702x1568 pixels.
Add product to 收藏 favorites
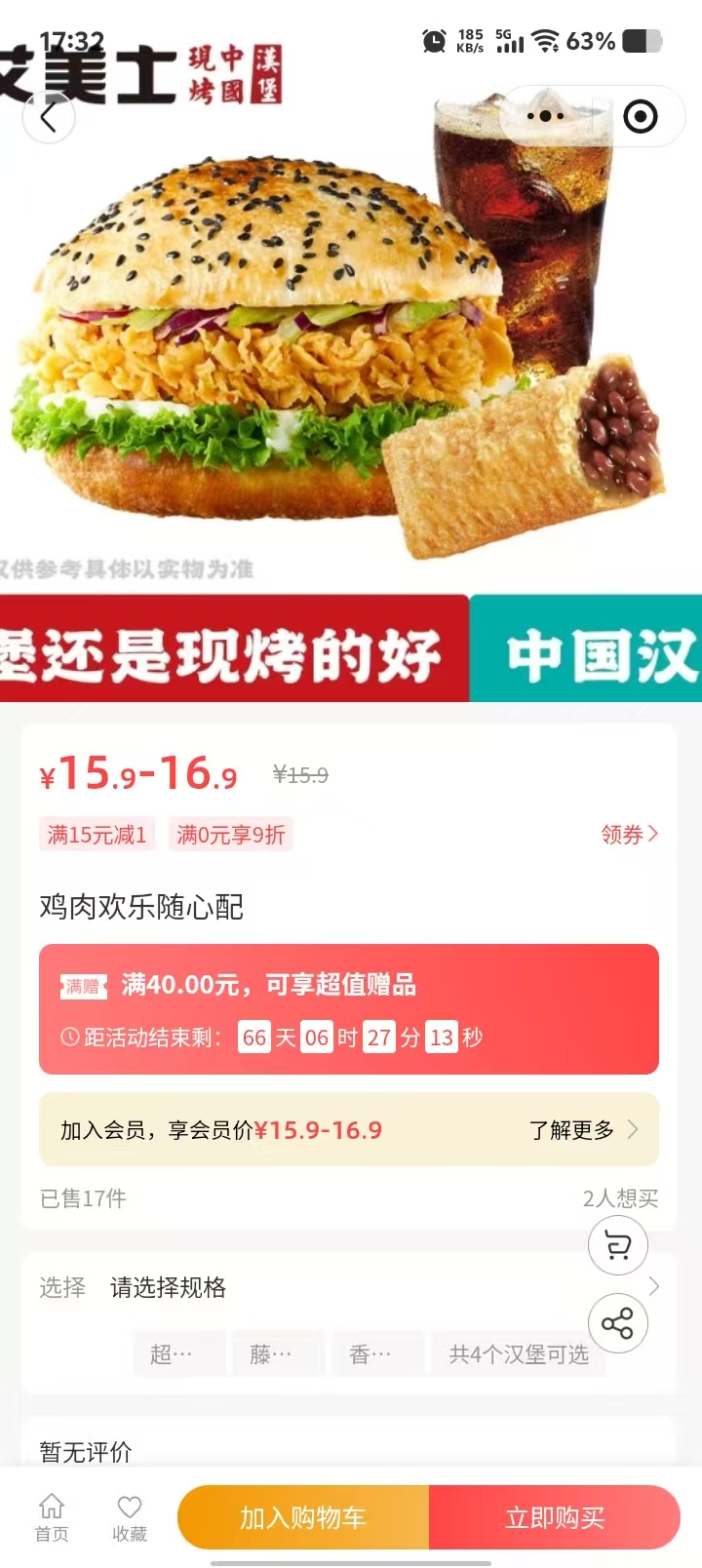pos(130,1517)
